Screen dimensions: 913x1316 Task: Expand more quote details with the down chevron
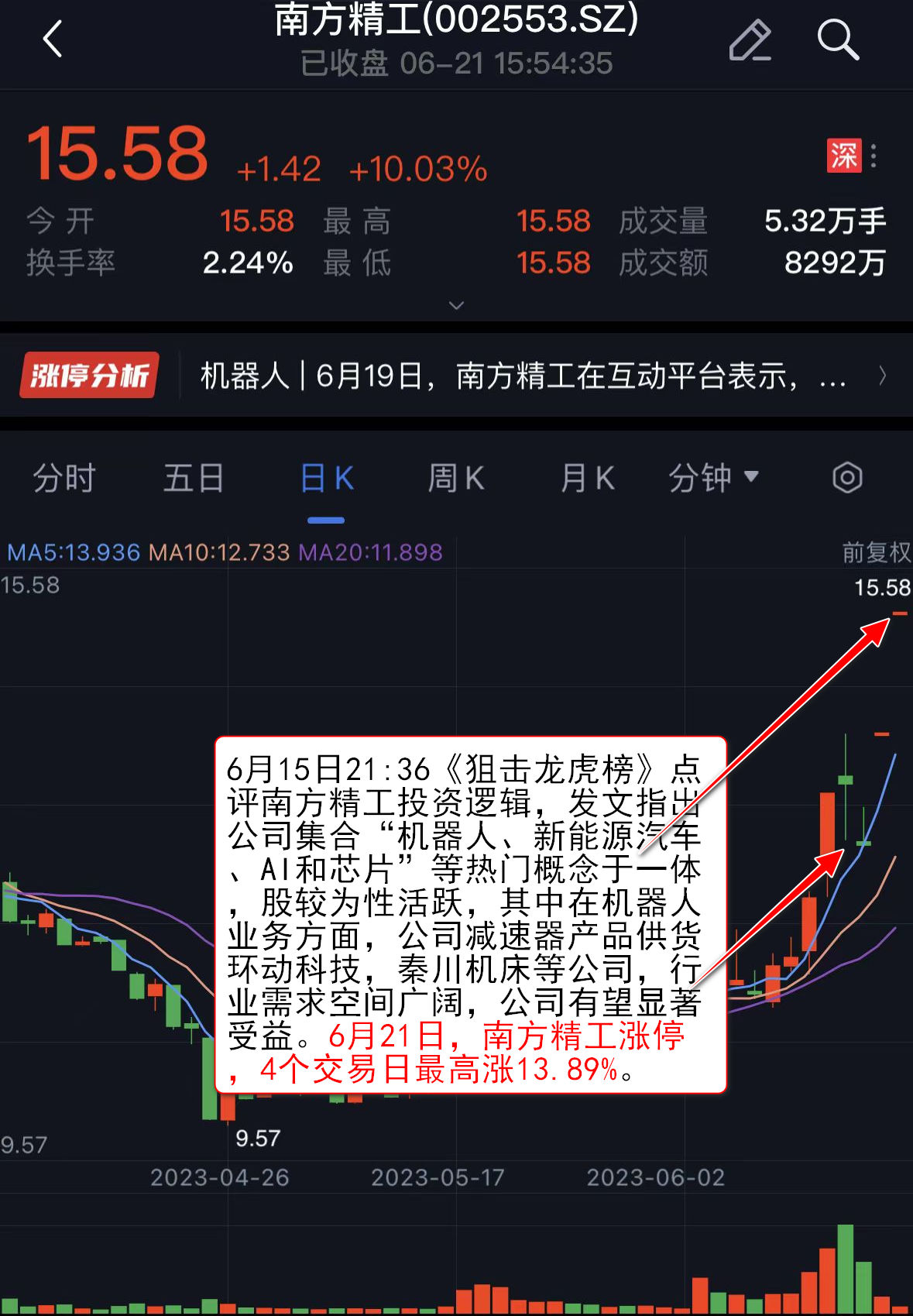tap(457, 305)
